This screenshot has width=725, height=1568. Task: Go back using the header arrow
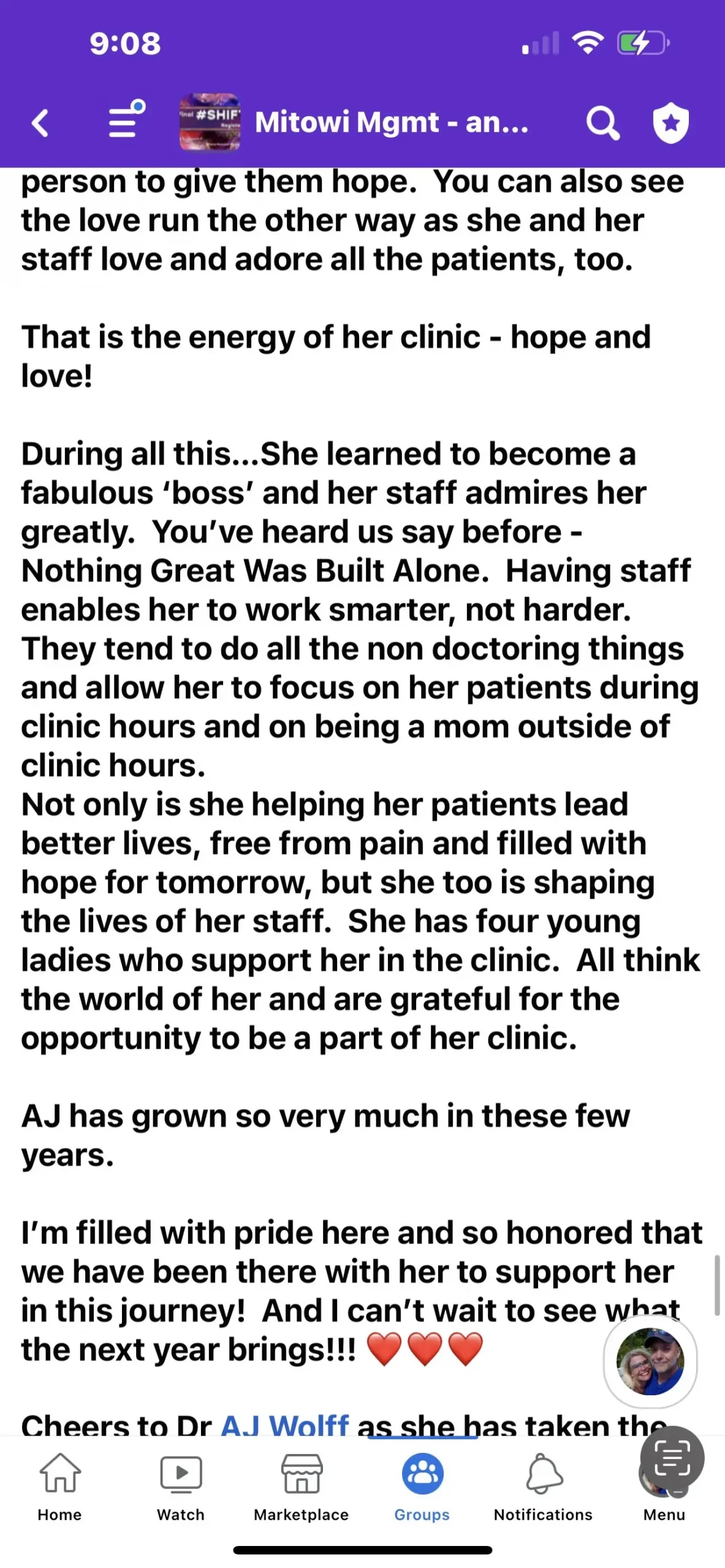tap(40, 123)
